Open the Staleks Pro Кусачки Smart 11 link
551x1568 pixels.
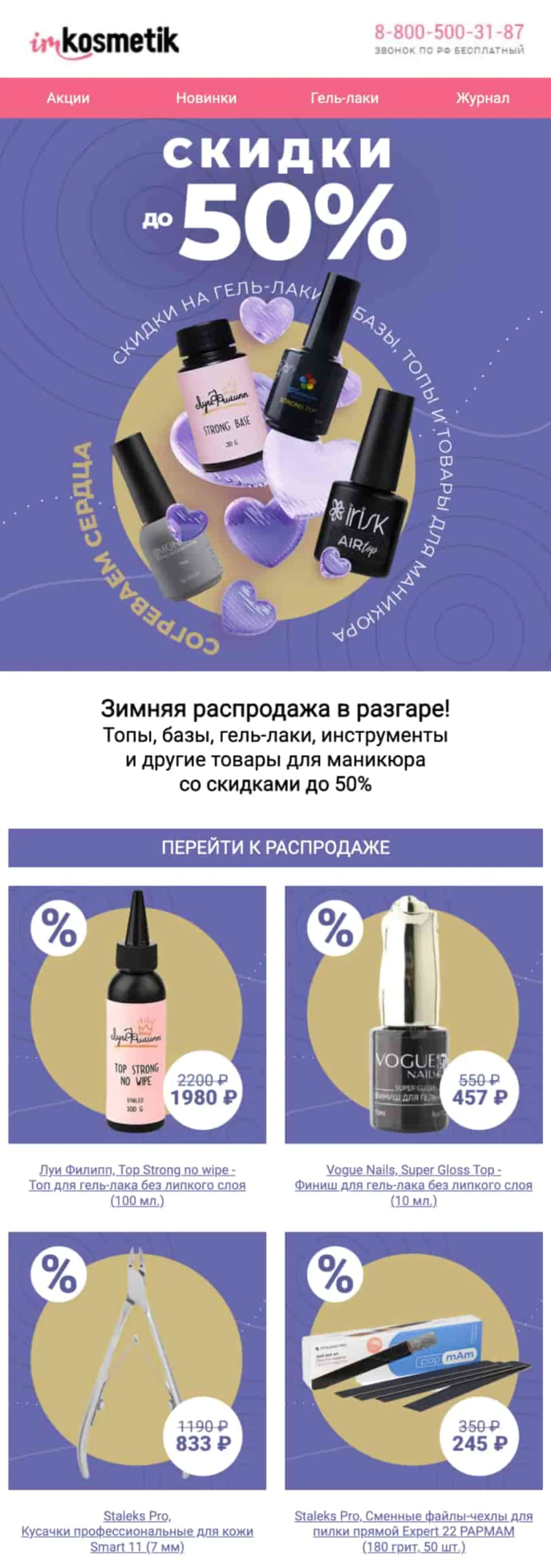pos(137,1531)
